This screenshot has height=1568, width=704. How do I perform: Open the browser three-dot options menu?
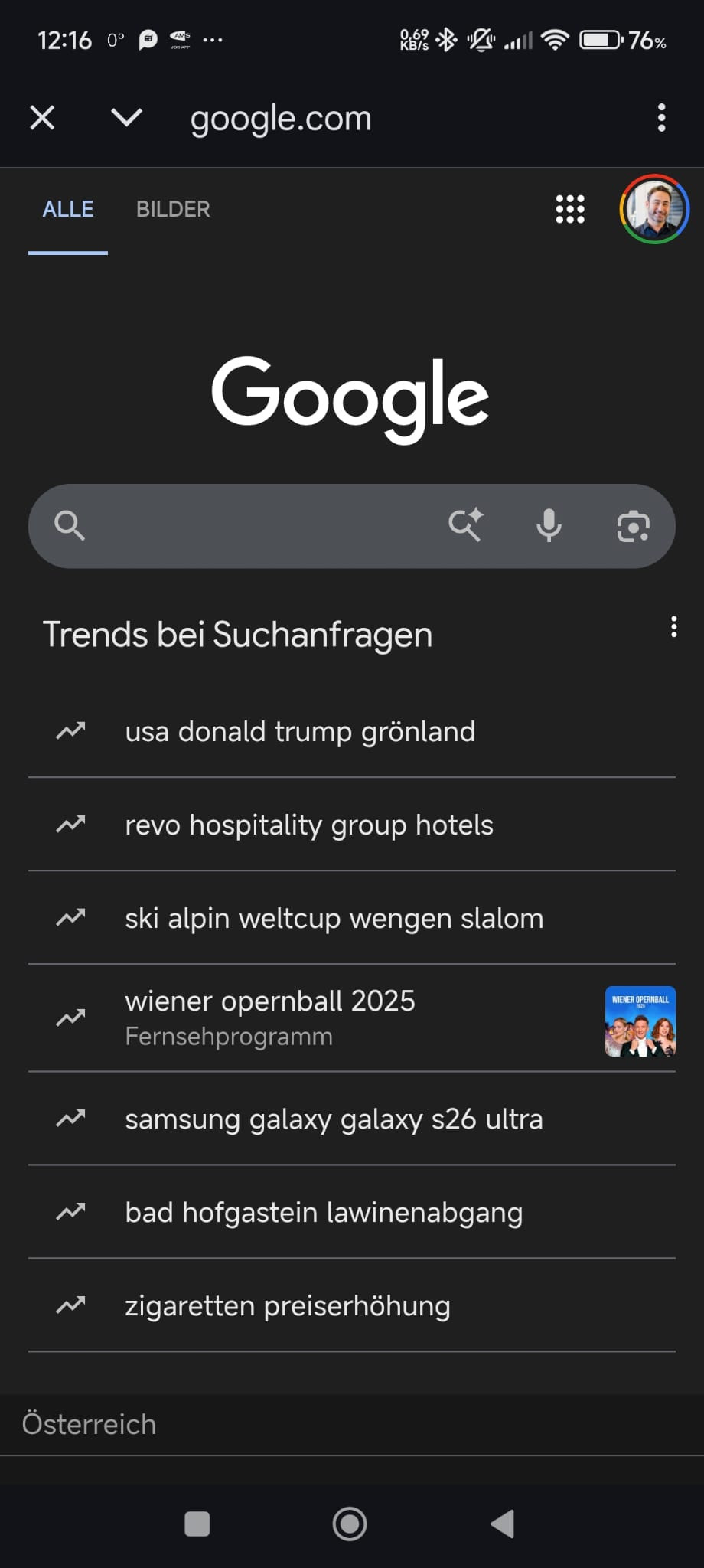point(661,117)
